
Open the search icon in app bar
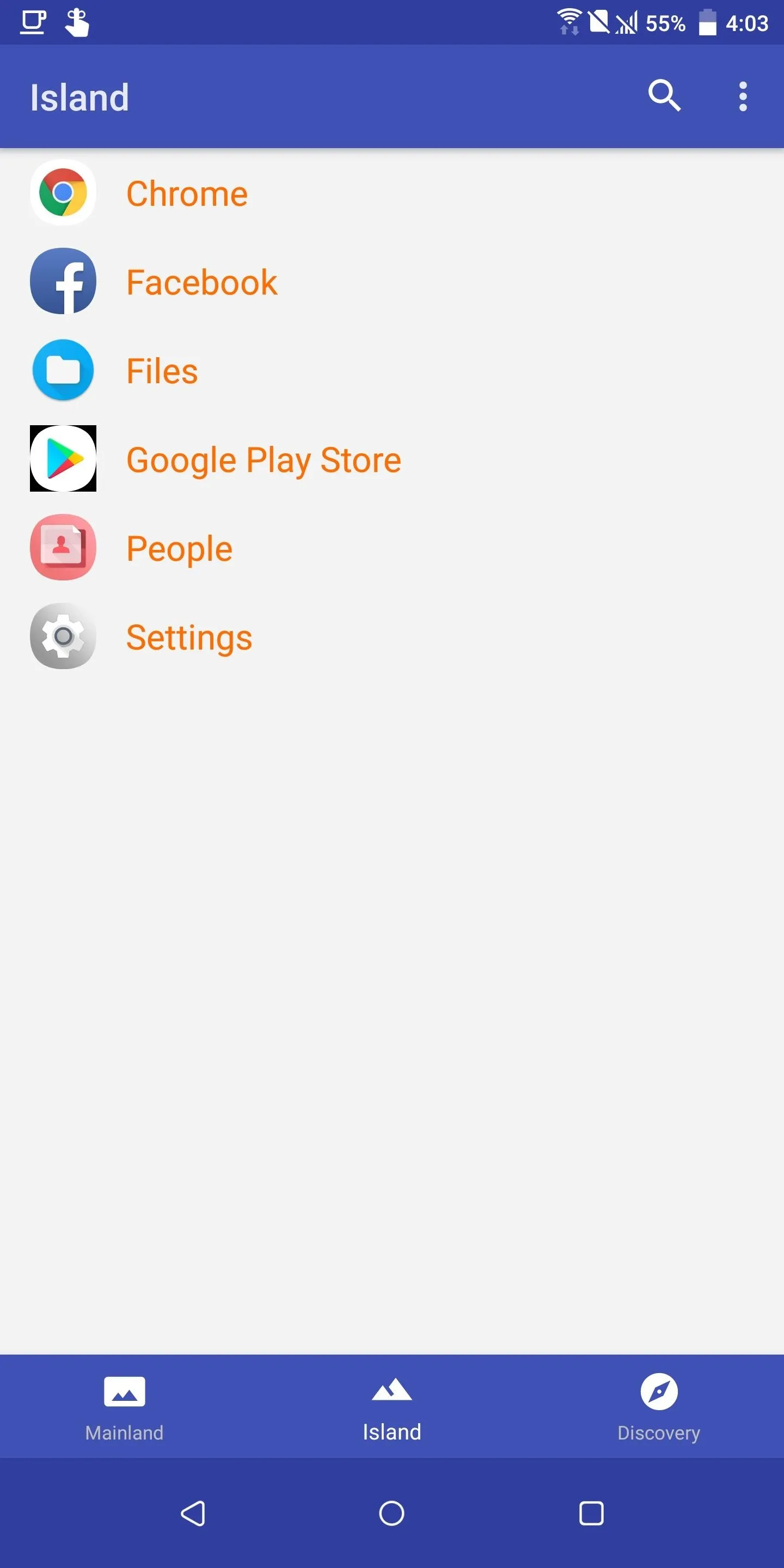coord(664,96)
